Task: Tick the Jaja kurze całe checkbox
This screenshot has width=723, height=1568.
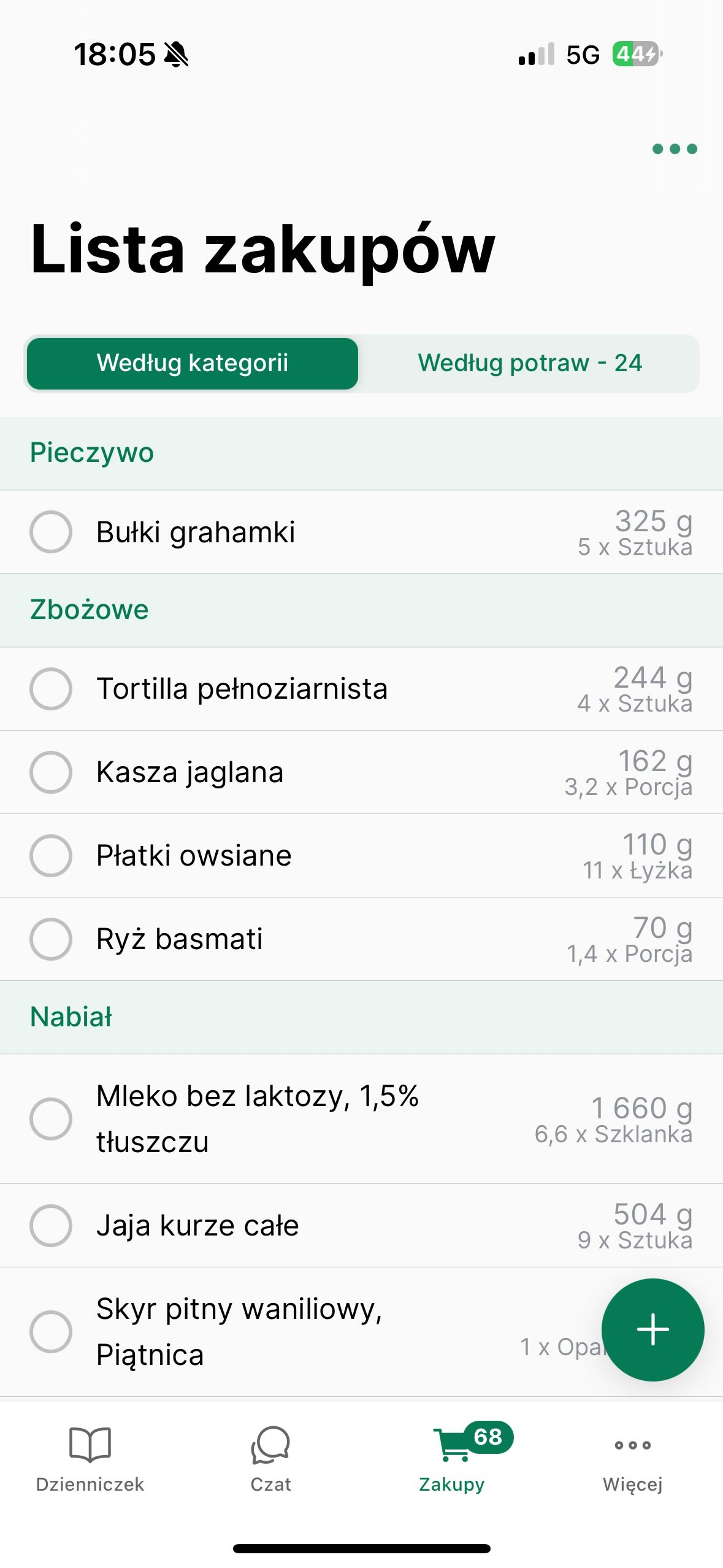Action: coord(51,1226)
